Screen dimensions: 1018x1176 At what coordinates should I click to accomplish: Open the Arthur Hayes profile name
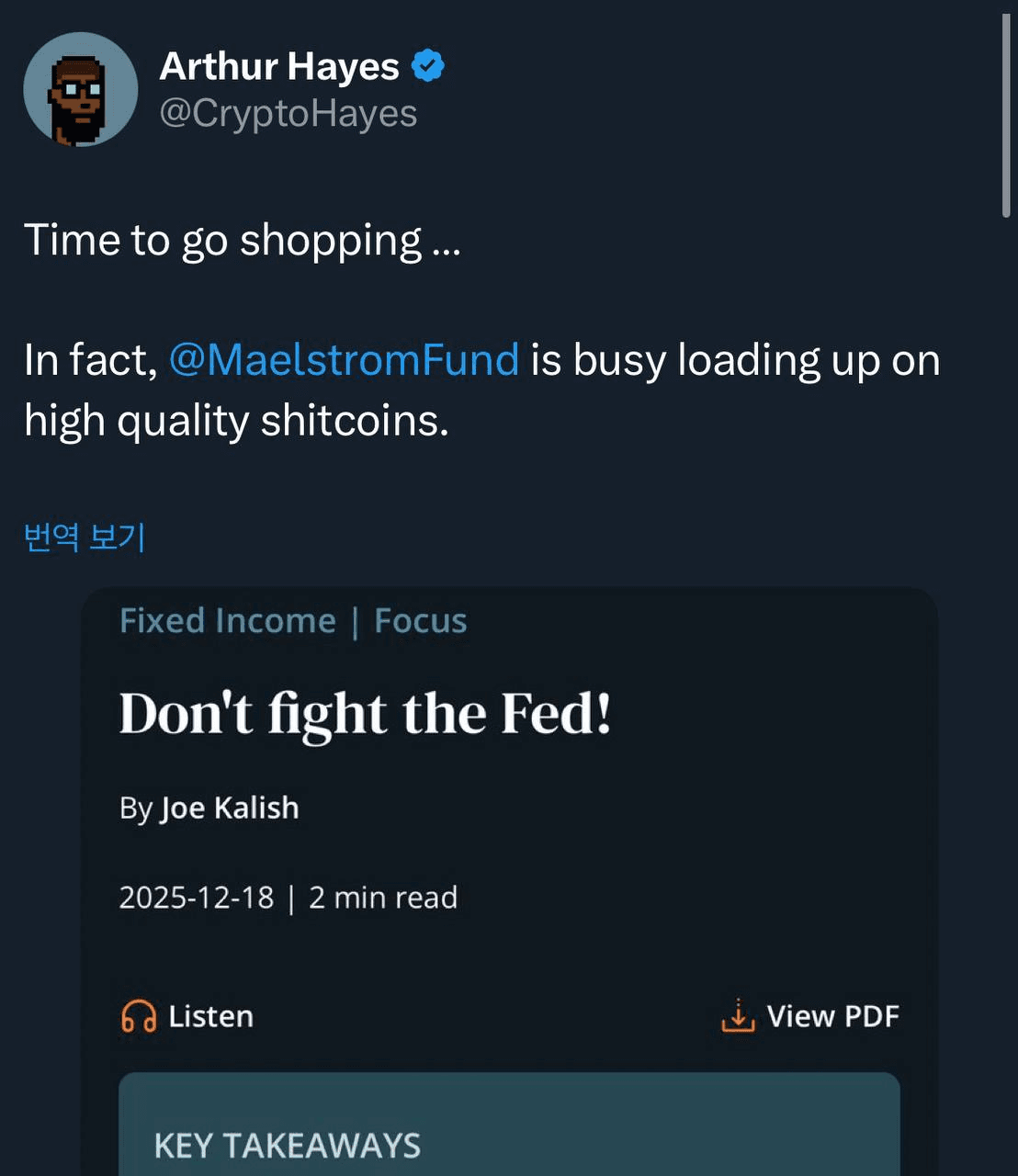(x=279, y=66)
